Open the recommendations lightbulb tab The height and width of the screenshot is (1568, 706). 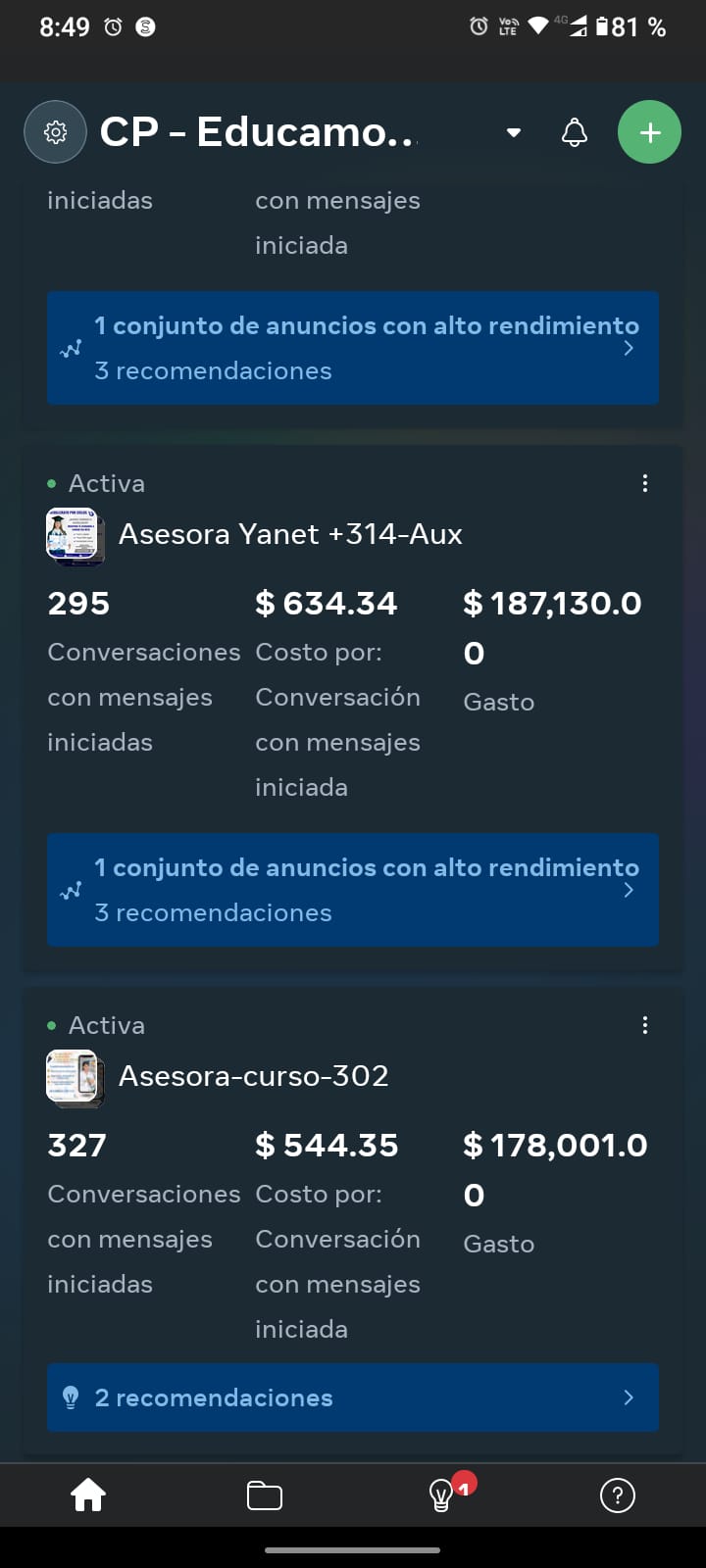point(442,1495)
